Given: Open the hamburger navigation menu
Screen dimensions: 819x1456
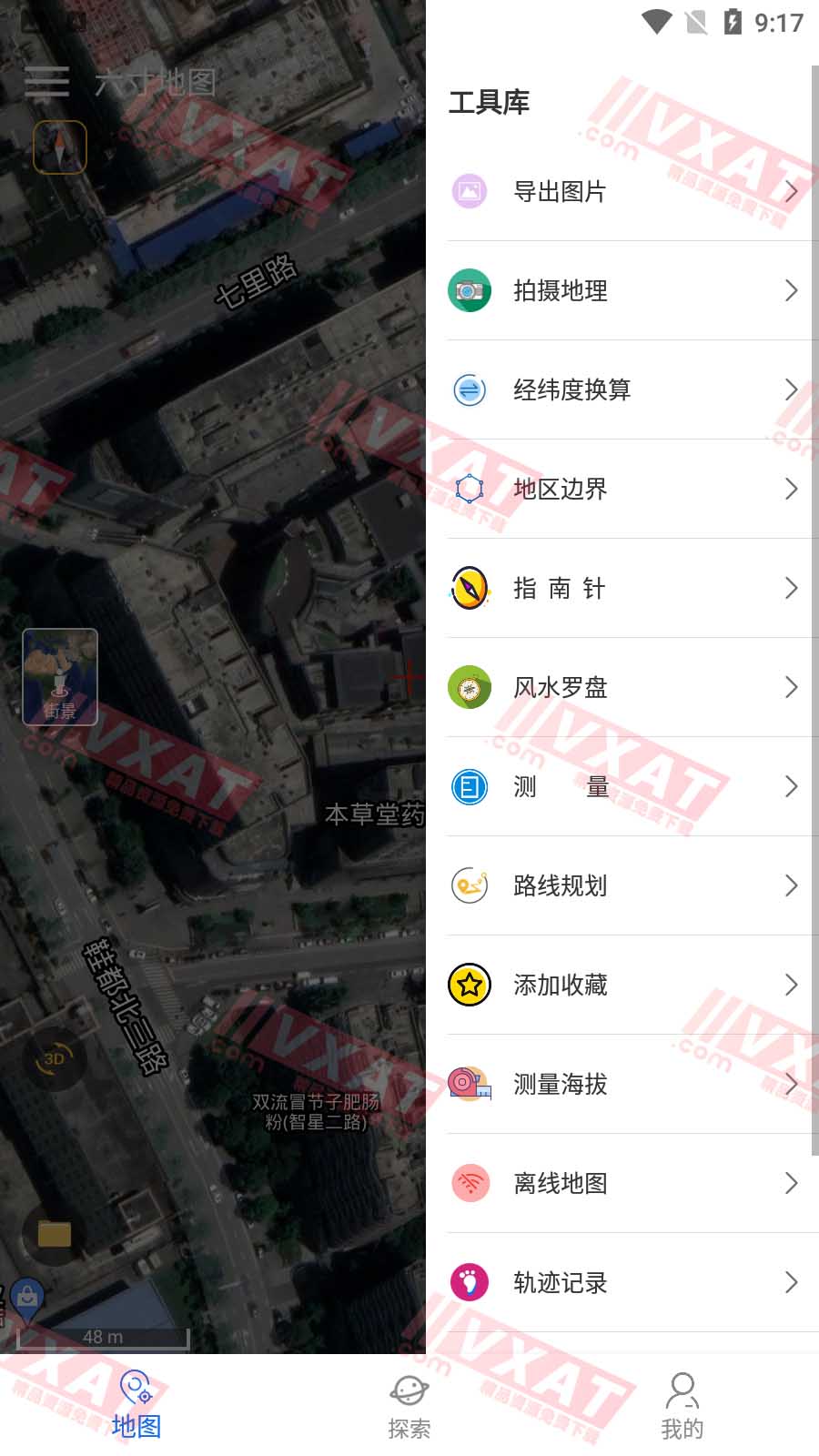Looking at the screenshot, I should click(x=48, y=82).
